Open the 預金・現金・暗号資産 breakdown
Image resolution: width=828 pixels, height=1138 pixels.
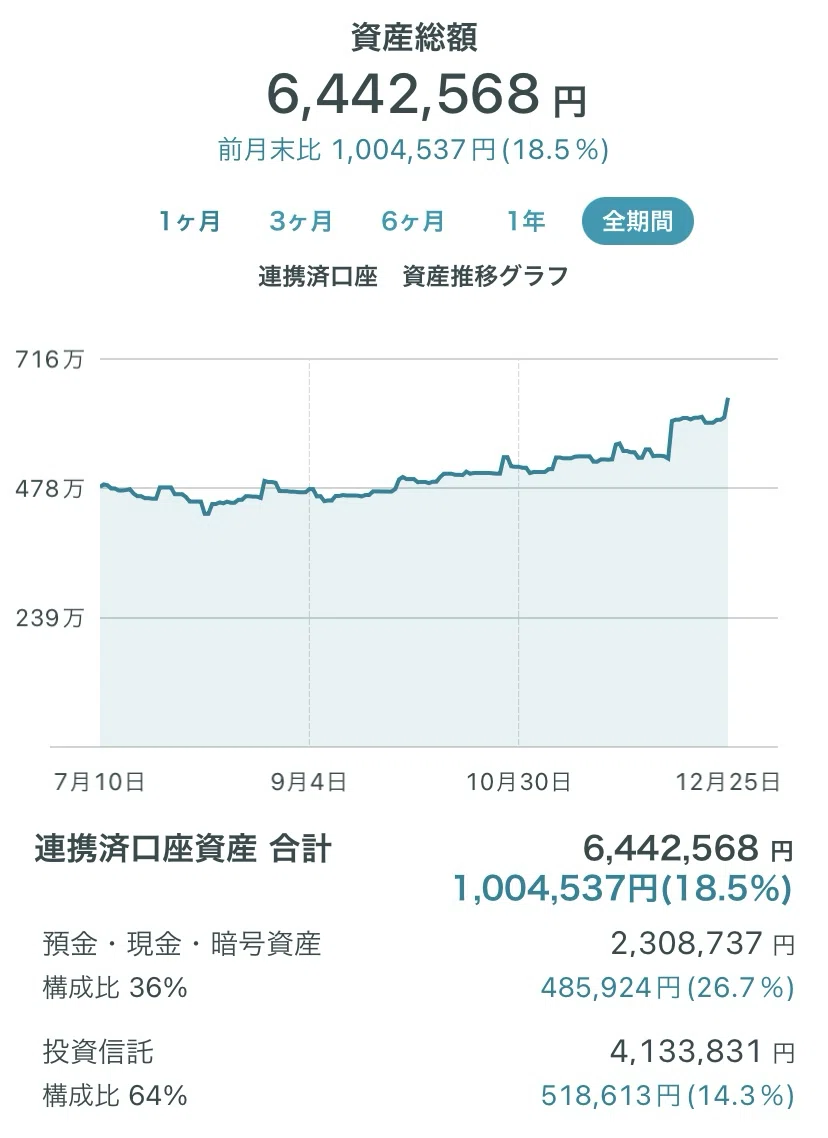pos(418,965)
